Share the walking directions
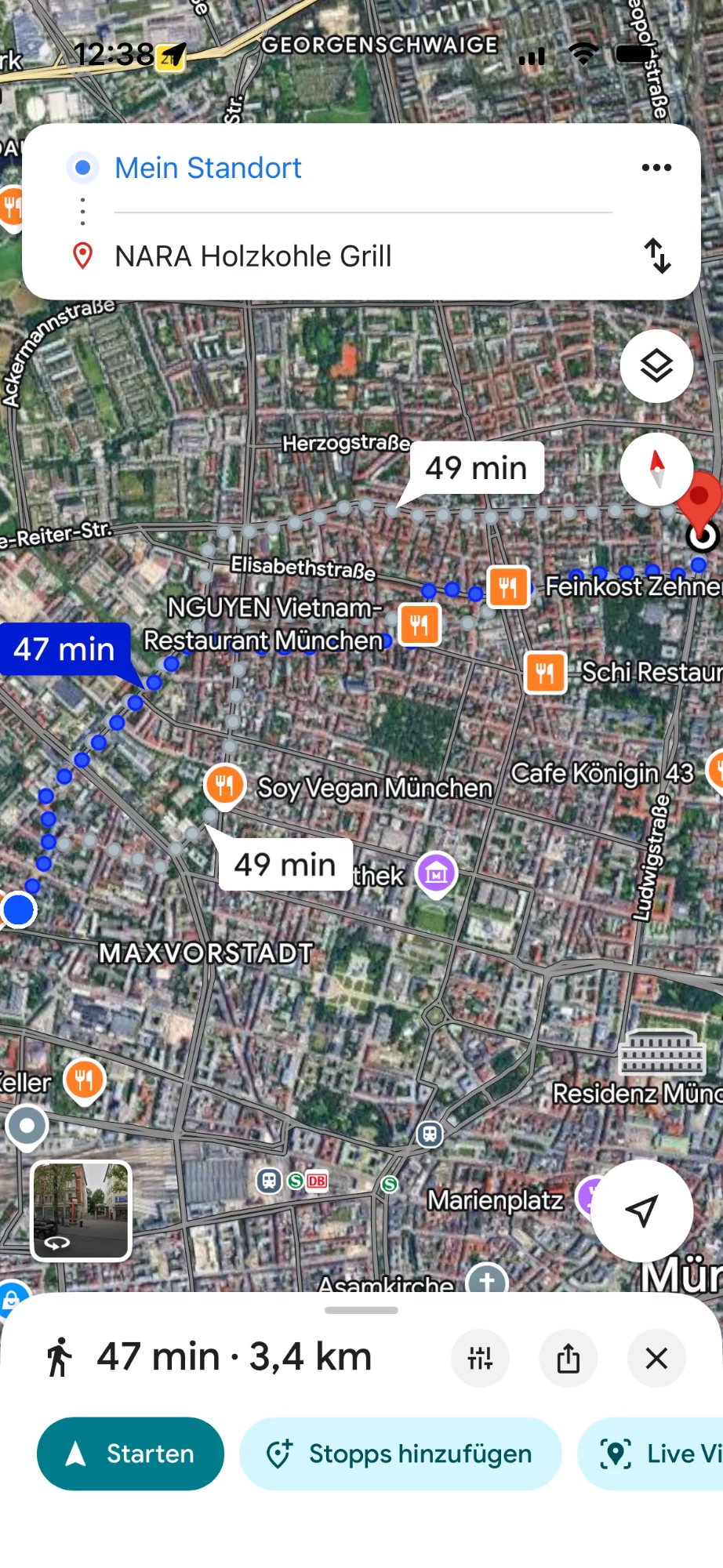This screenshot has width=723, height=1568. coord(569,1358)
